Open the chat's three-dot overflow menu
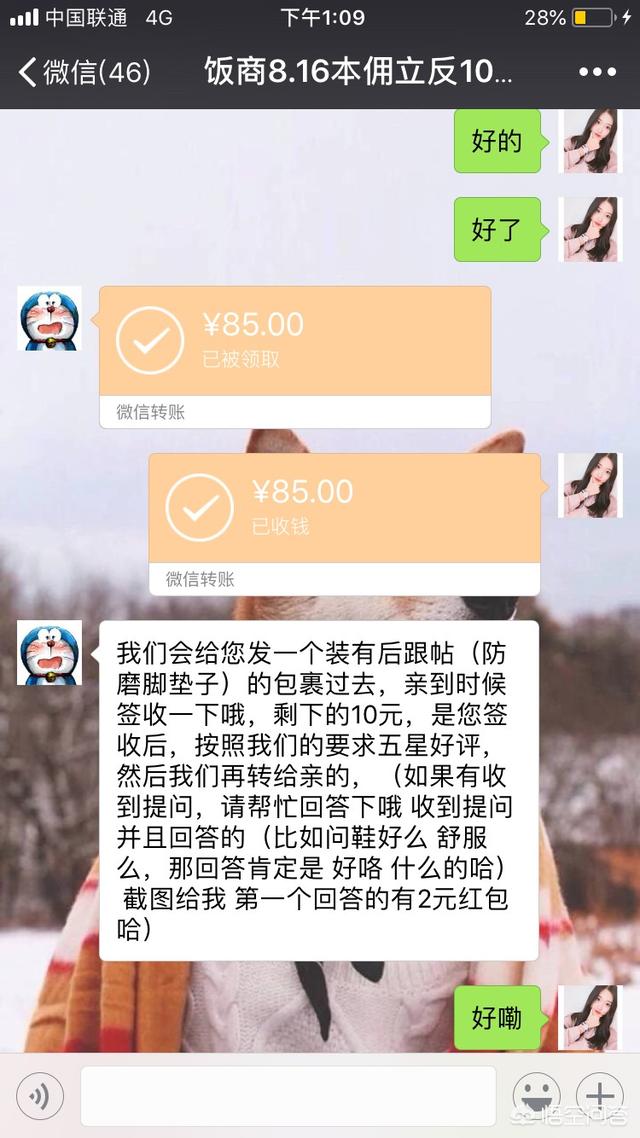 tap(597, 72)
